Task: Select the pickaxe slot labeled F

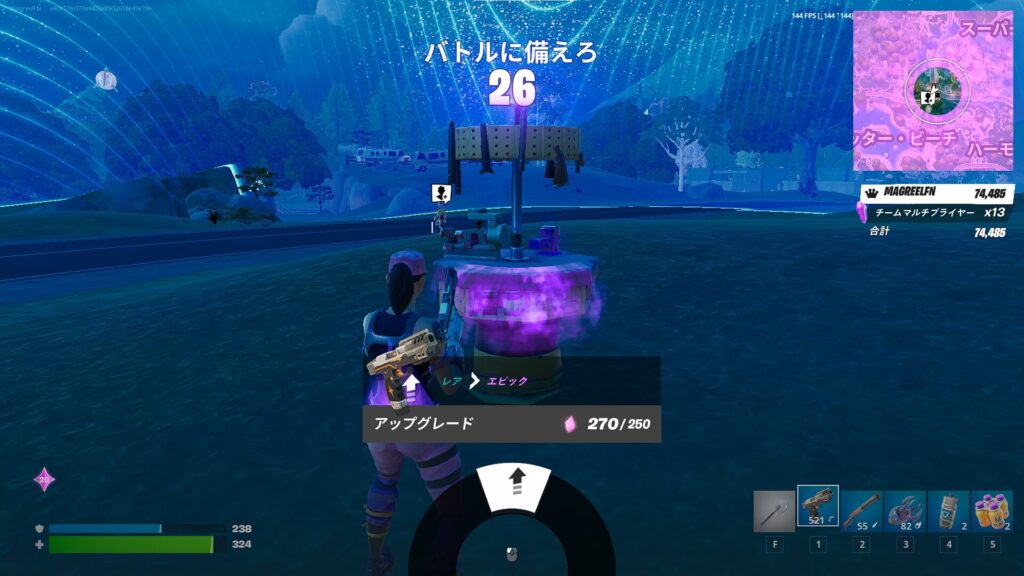Action: pyautogui.click(x=774, y=511)
